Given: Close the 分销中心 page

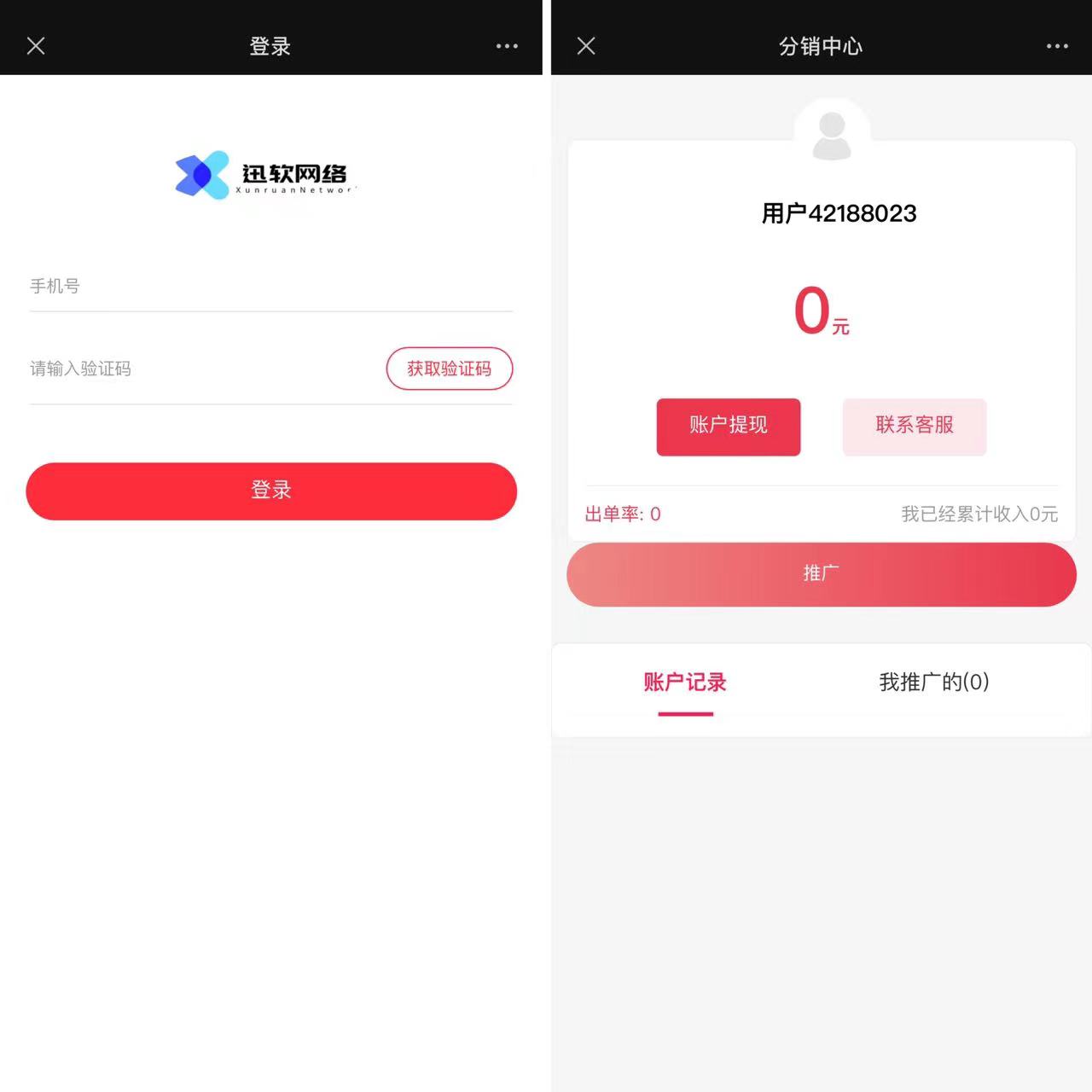Looking at the screenshot, I should tap(586, 46).
